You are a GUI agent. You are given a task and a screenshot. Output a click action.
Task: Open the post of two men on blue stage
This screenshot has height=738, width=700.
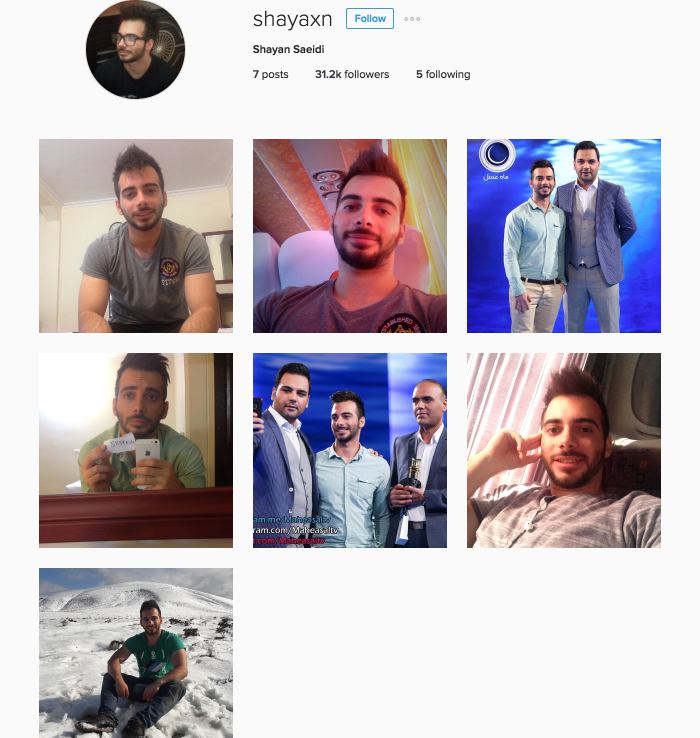(x=564, y=236)
